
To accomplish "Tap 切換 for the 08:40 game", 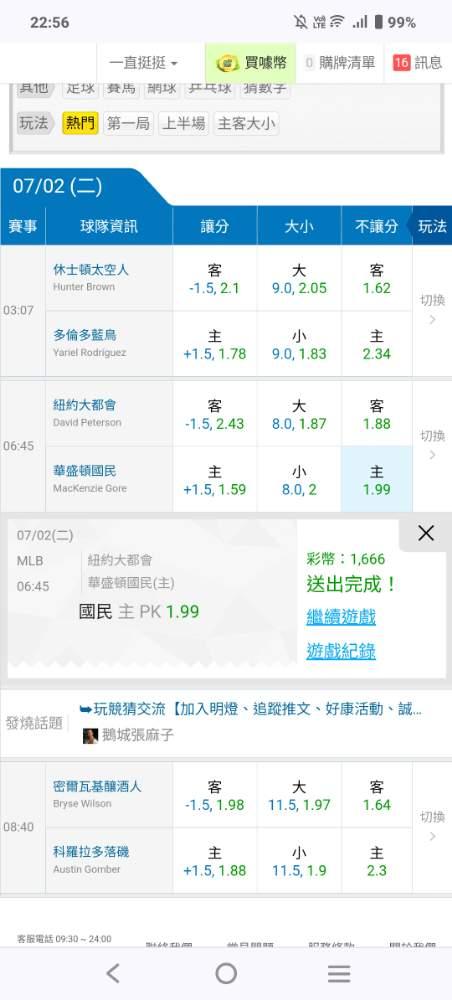I will coord(432,825).
